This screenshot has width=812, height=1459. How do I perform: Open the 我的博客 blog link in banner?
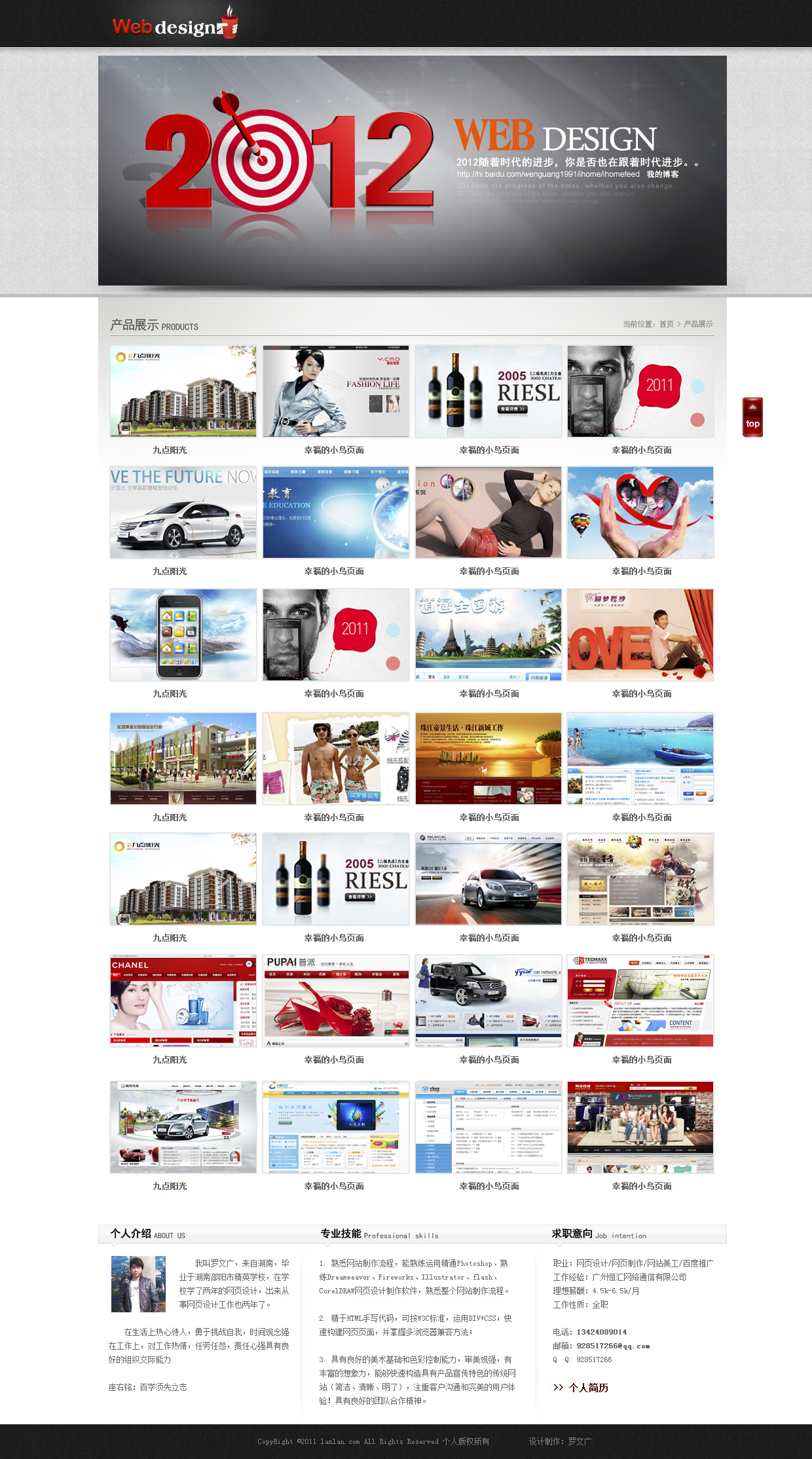pyautogui.click(x=663, y=174)
